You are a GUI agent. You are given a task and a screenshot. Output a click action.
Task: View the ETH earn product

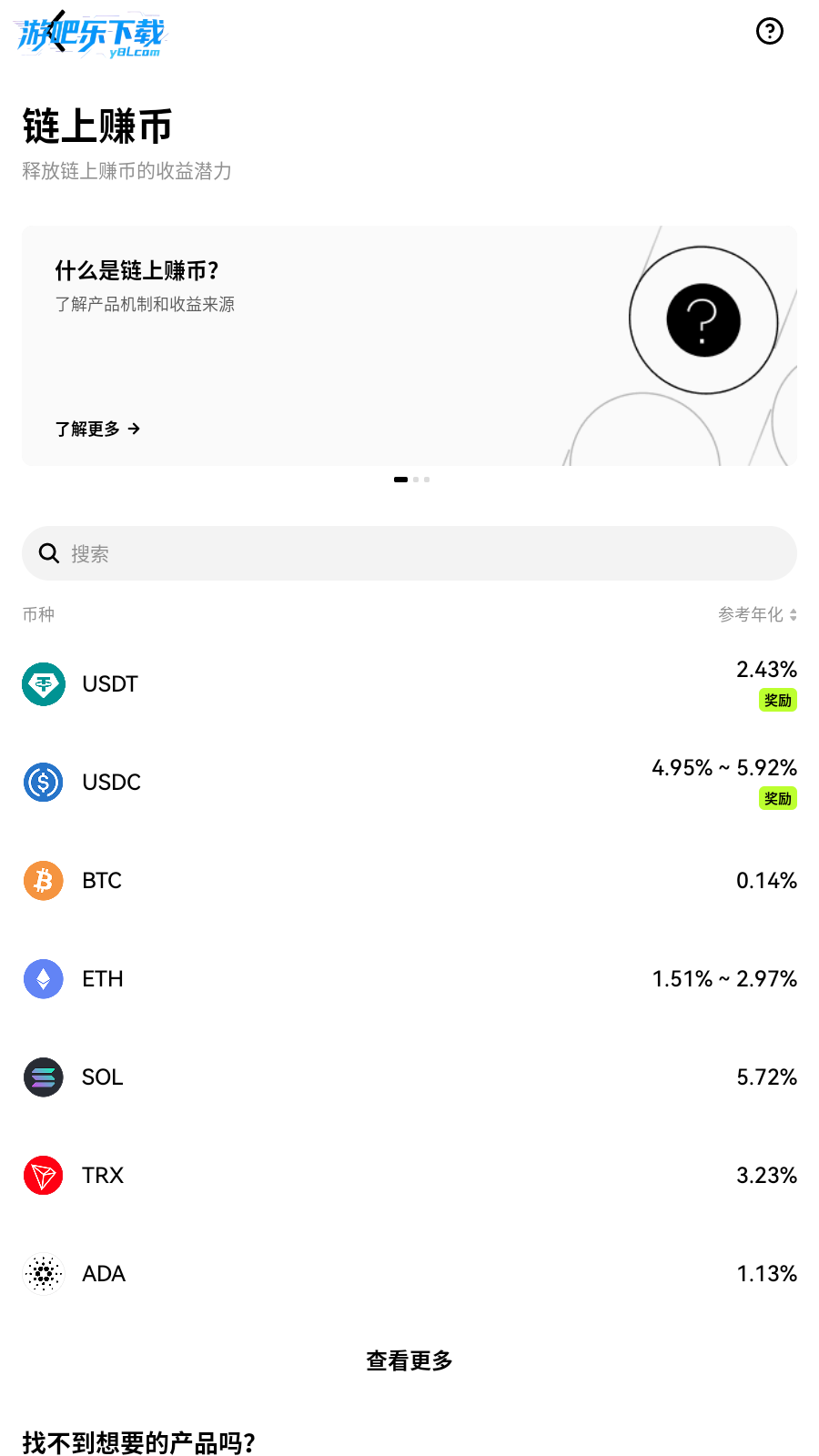[x=409, y=979]
